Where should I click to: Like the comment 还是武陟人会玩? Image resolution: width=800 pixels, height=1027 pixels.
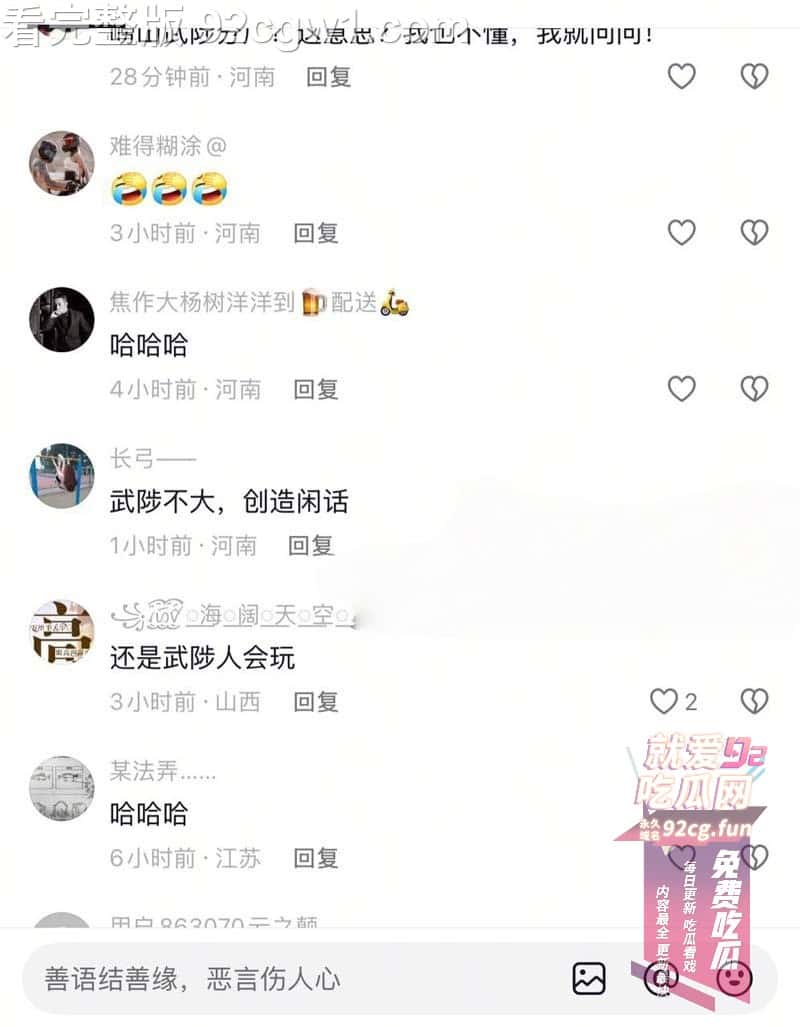[x=665, y=701]
